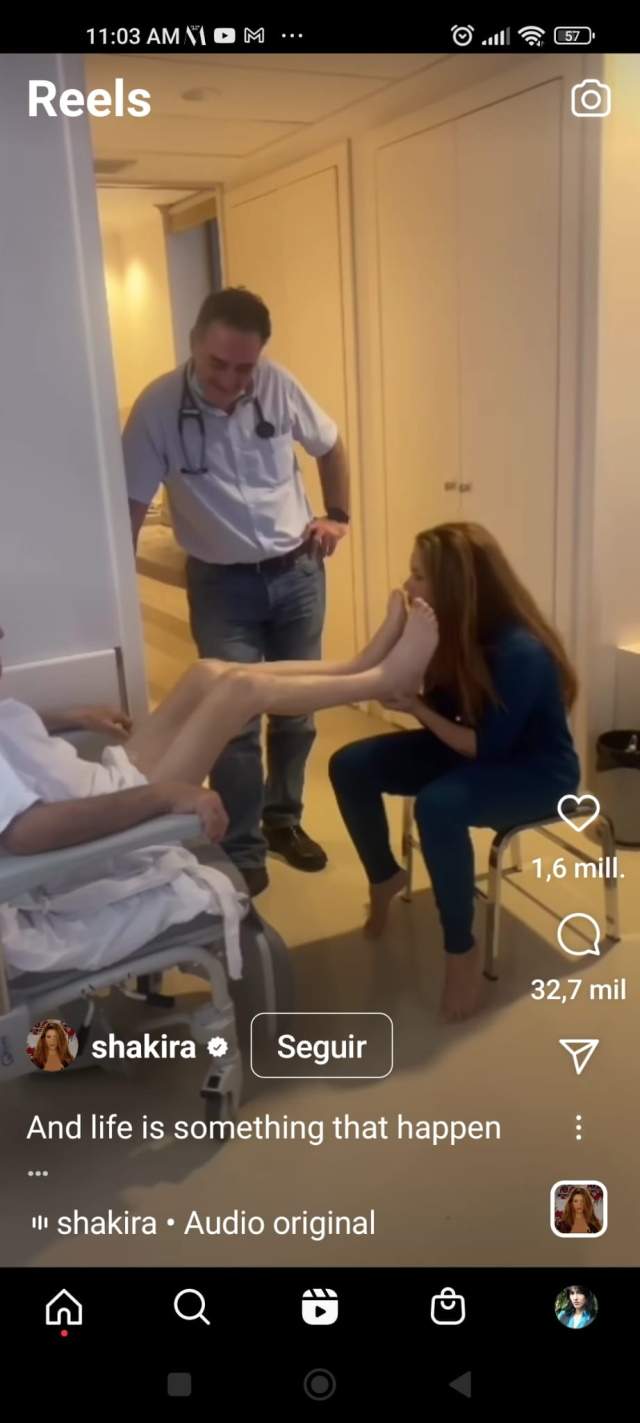This screenshot has height=1423, width=640.
Task: Tap the Seguir button to follow shakira
Action: pyautogui.click(x=321, y=1046)
